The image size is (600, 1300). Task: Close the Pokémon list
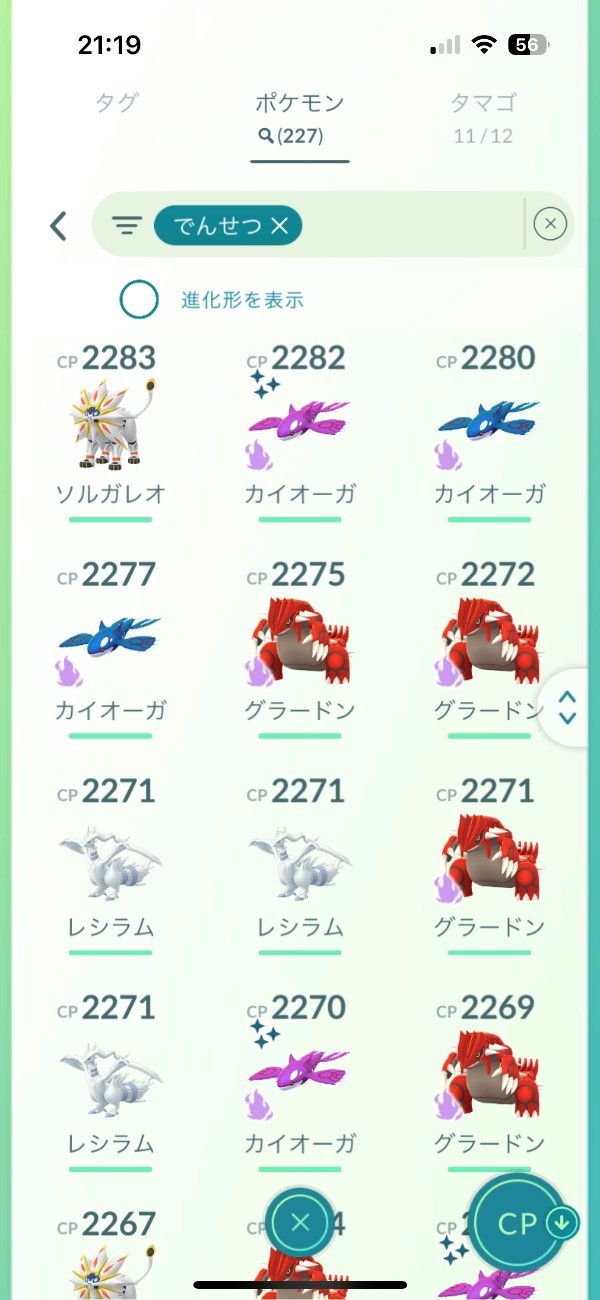(x=300, y=1221)
